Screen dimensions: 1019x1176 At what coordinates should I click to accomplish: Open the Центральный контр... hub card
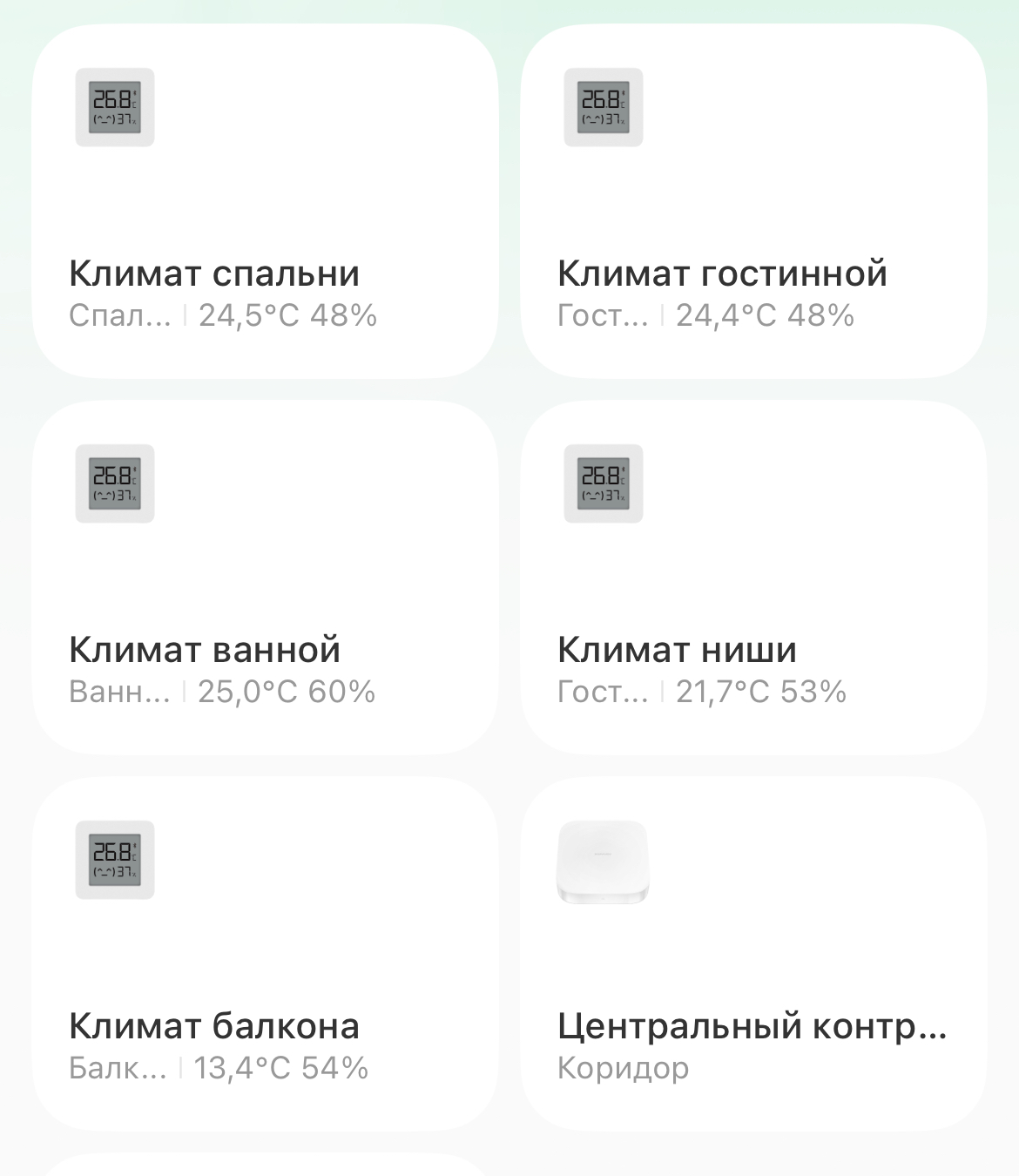[753, 955]
